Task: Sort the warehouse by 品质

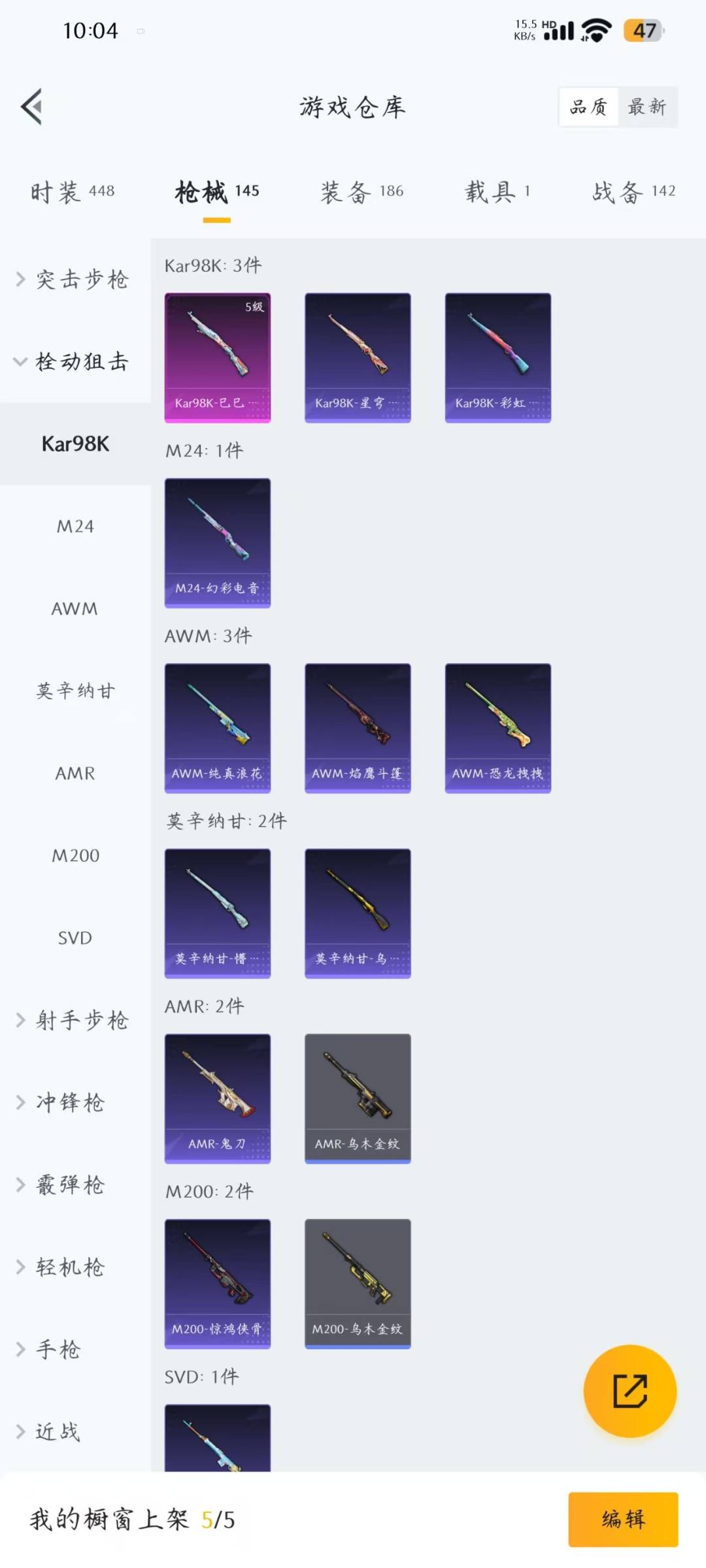Action: (x=588, y=106)
